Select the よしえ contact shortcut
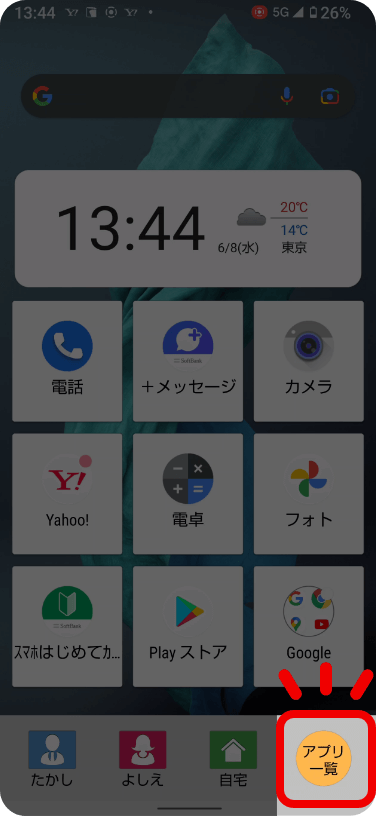Viewport: 376px width, 816px height. (x=142, y=759)
